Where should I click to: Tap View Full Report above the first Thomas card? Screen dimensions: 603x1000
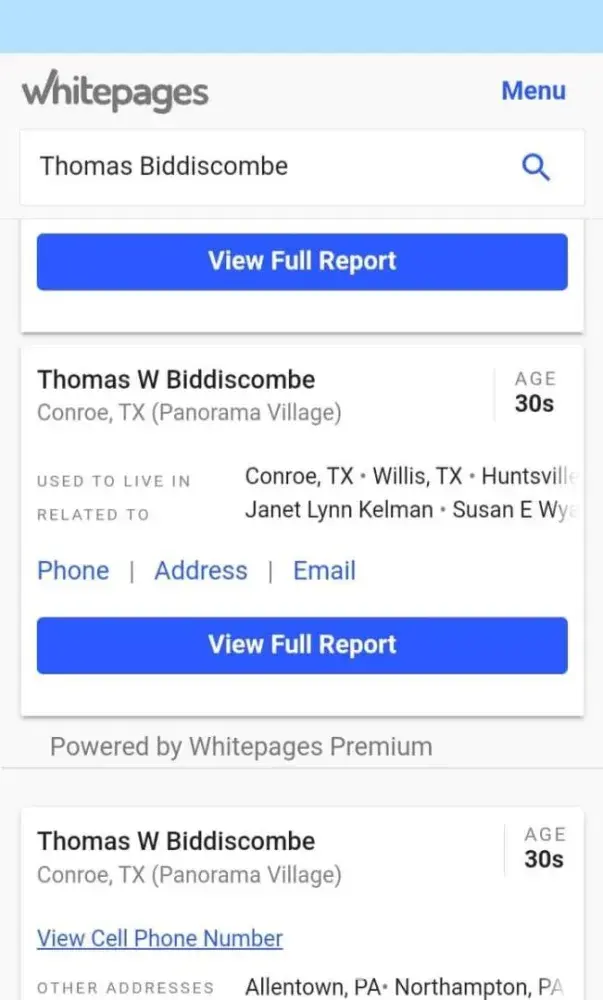(x=302, y=261)
